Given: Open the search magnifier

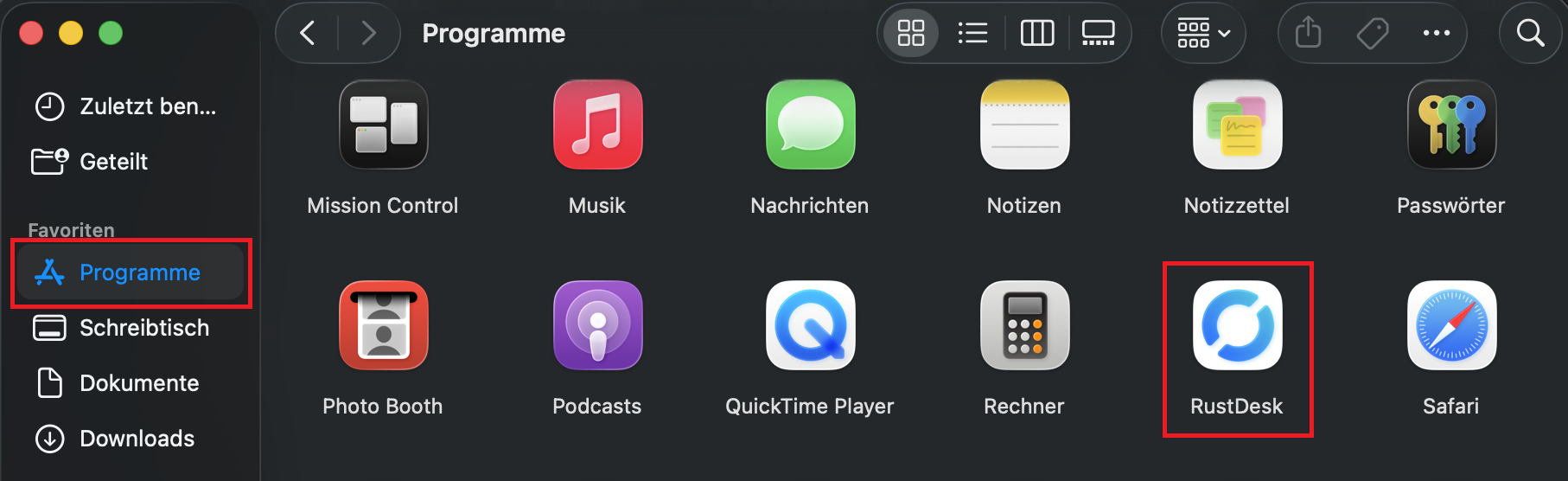Looking at the screenshot, I should (x=1530, y=34).
